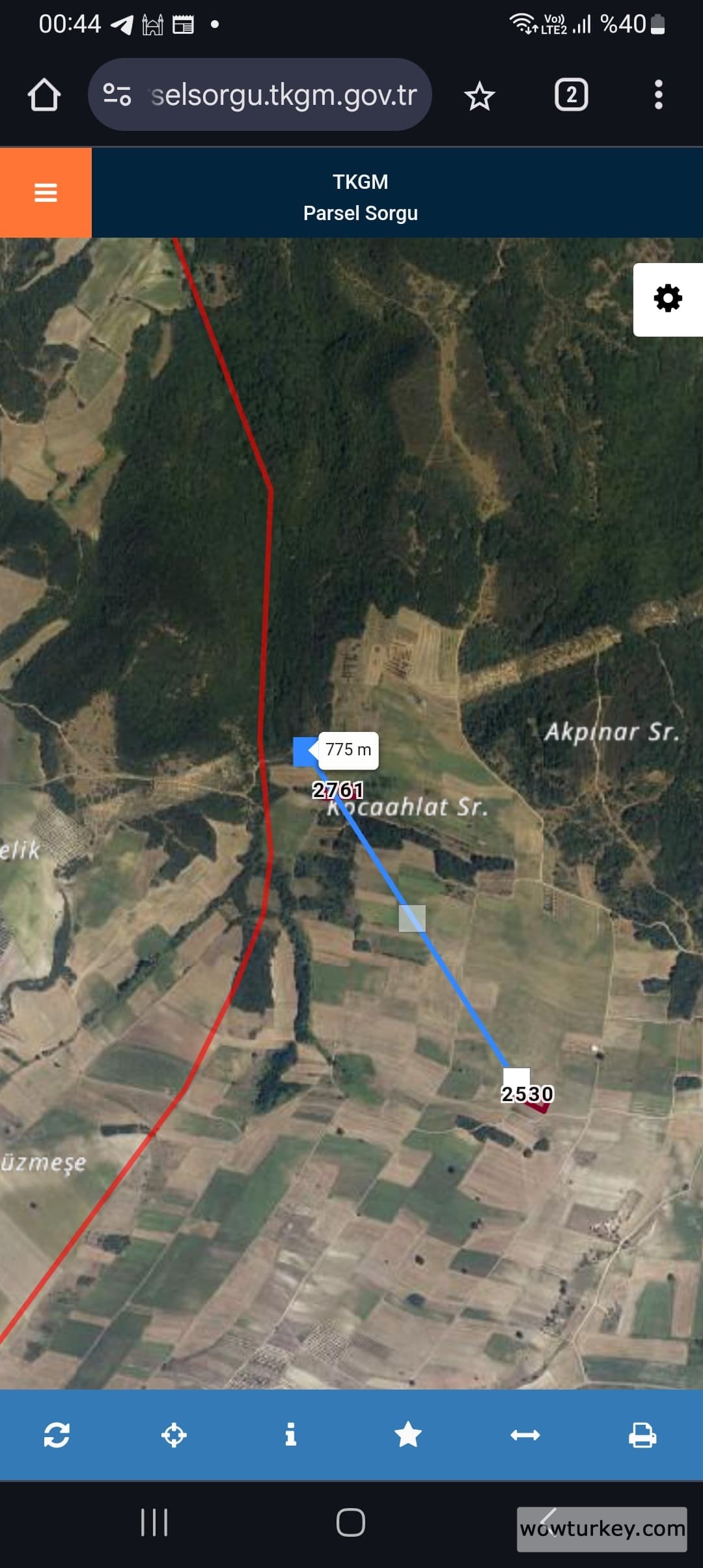Open map settings gear

[x=668, y=299]
